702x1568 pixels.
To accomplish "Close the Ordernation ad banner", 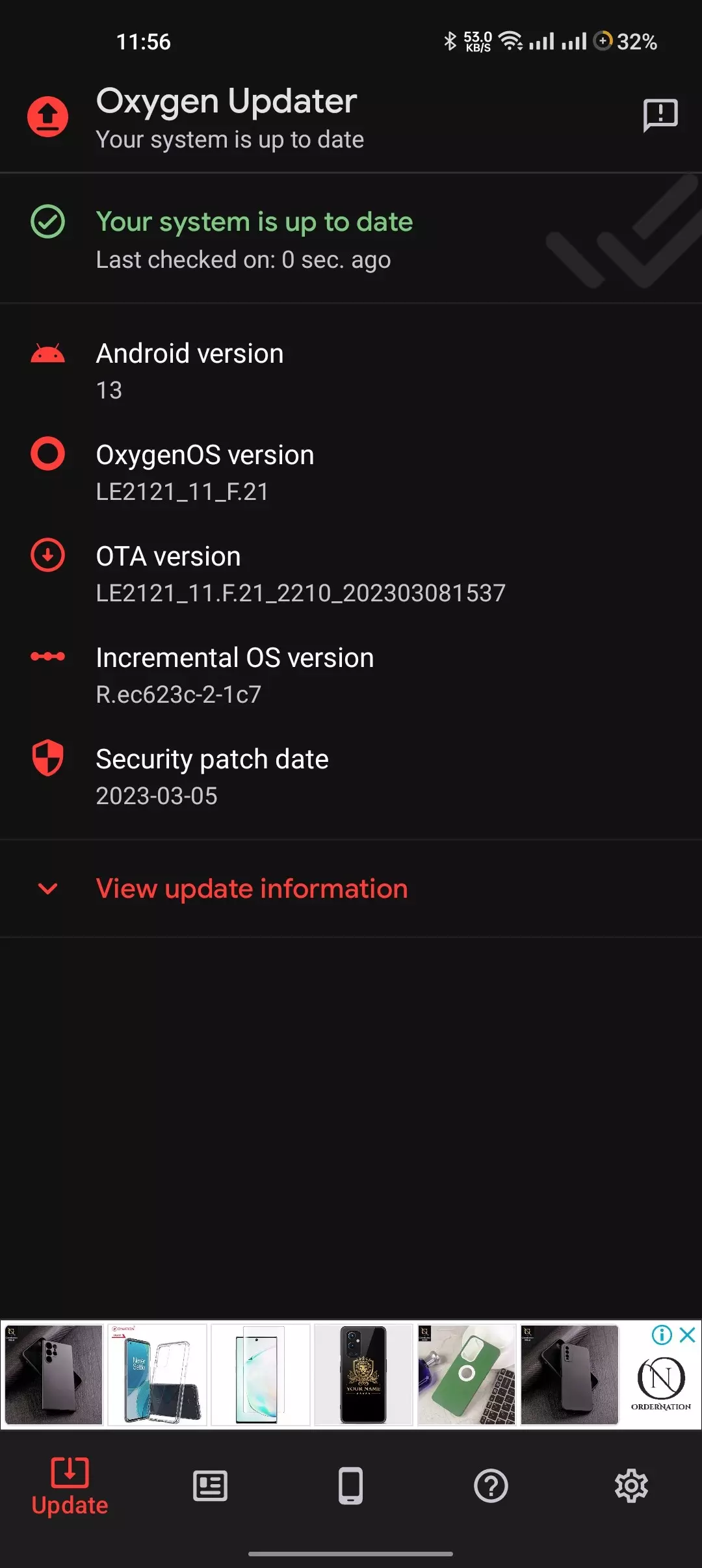I will pos(688,1335).
